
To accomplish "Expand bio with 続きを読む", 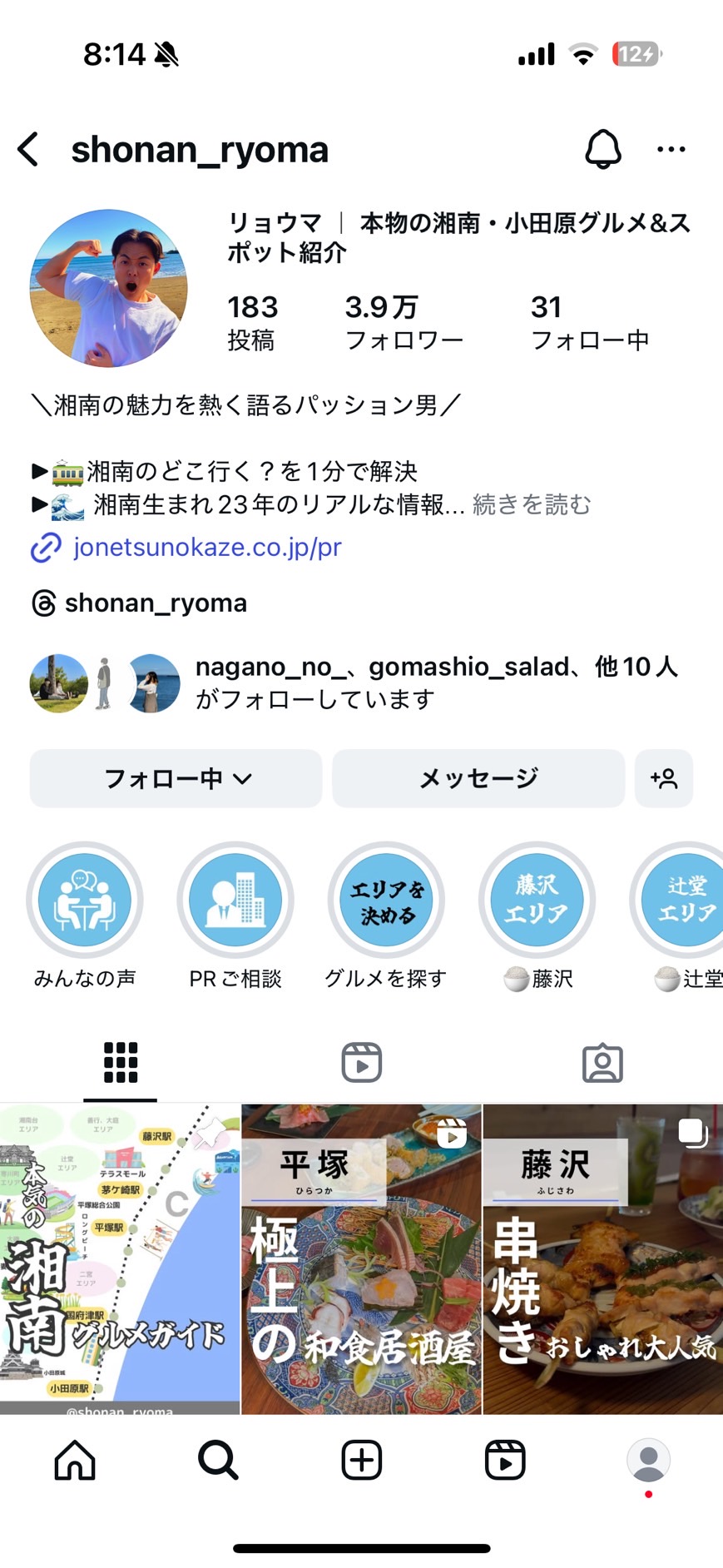I will point(532,504).
